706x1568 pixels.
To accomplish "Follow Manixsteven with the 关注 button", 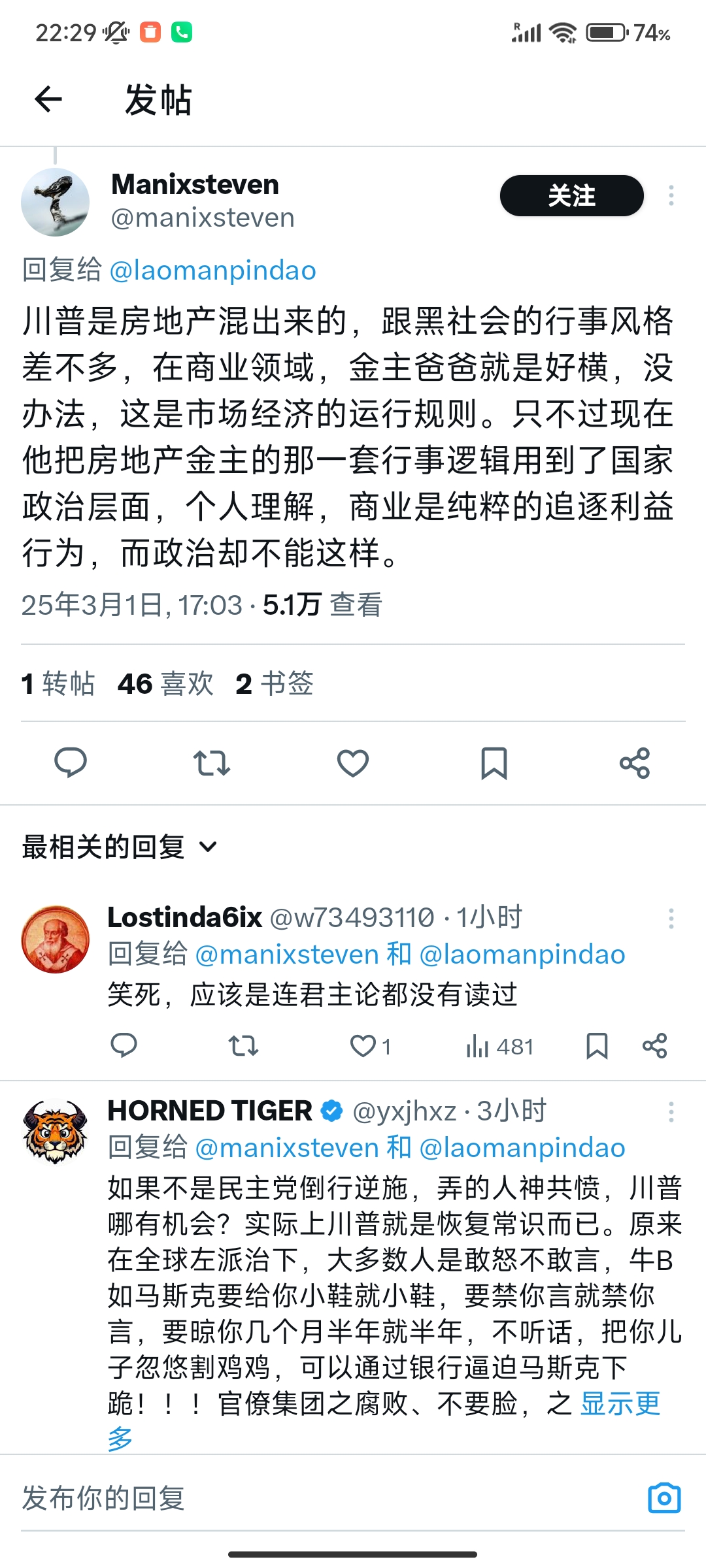I will [x=571, y=195].
